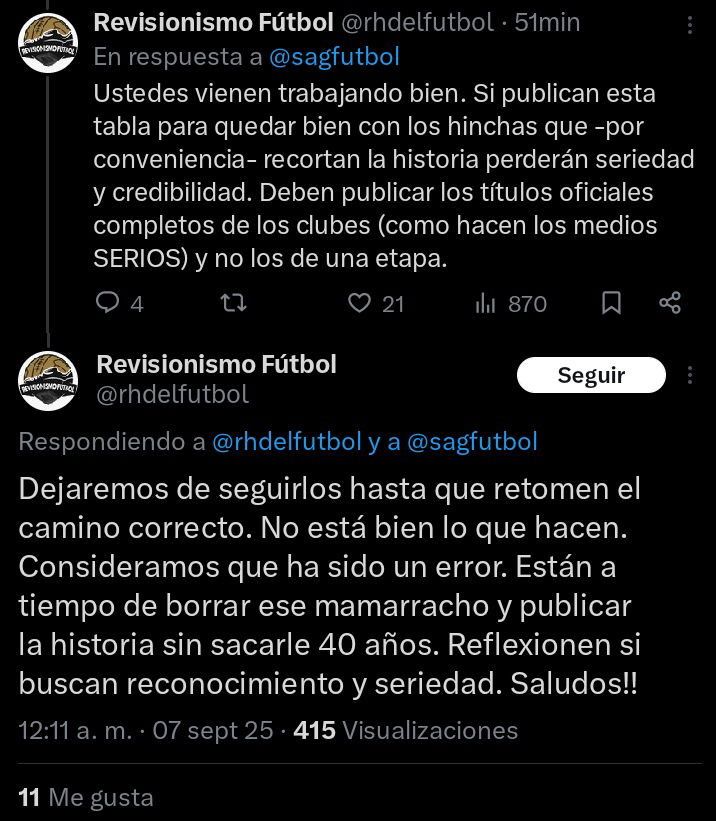Reply to the first Revisionismo Fútbol tweet
Image resolution: width=716 pixels, height=821 pixels.
point(108,303)
